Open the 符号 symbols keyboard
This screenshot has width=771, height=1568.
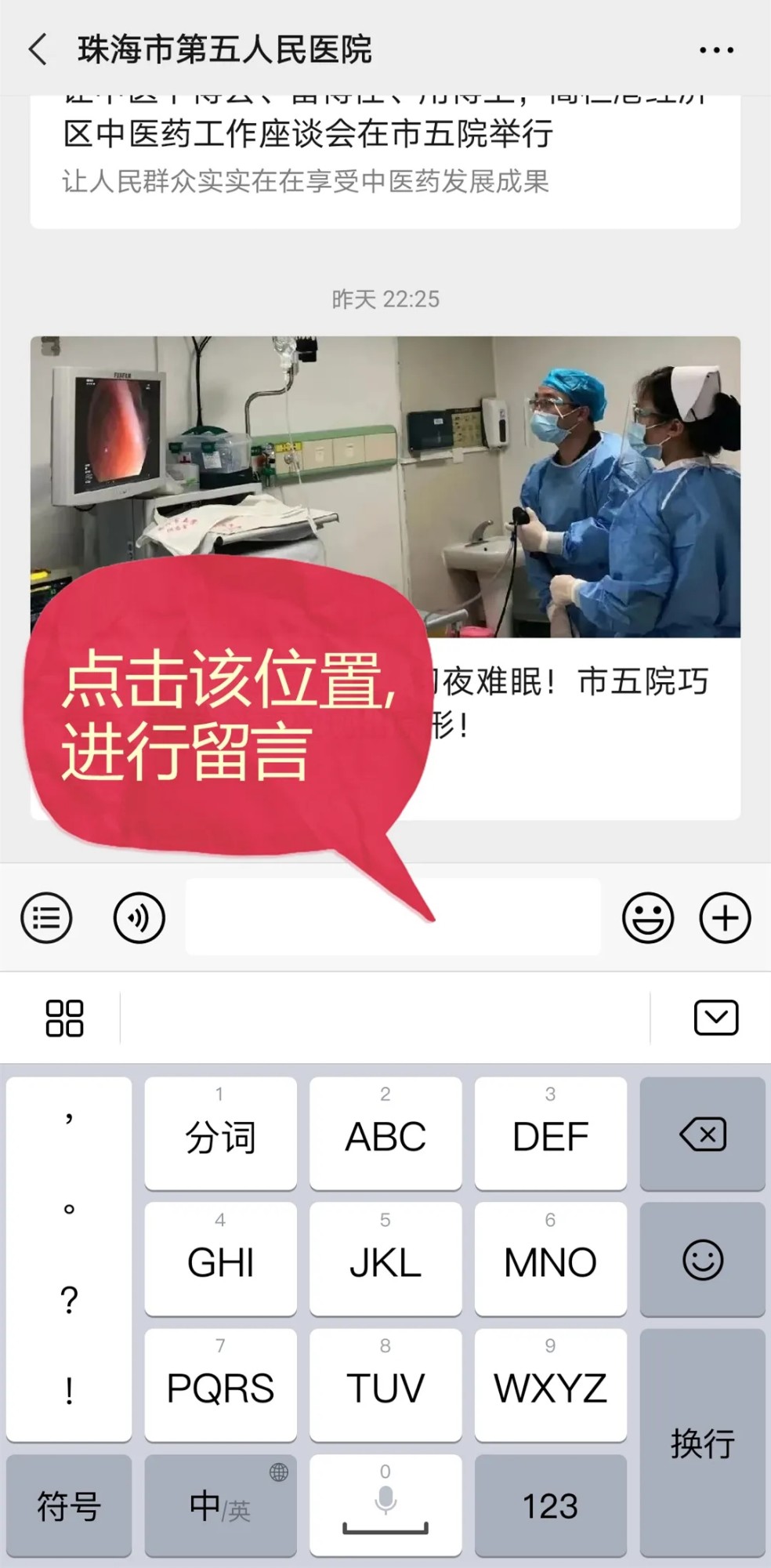(x=69, y=1506)
